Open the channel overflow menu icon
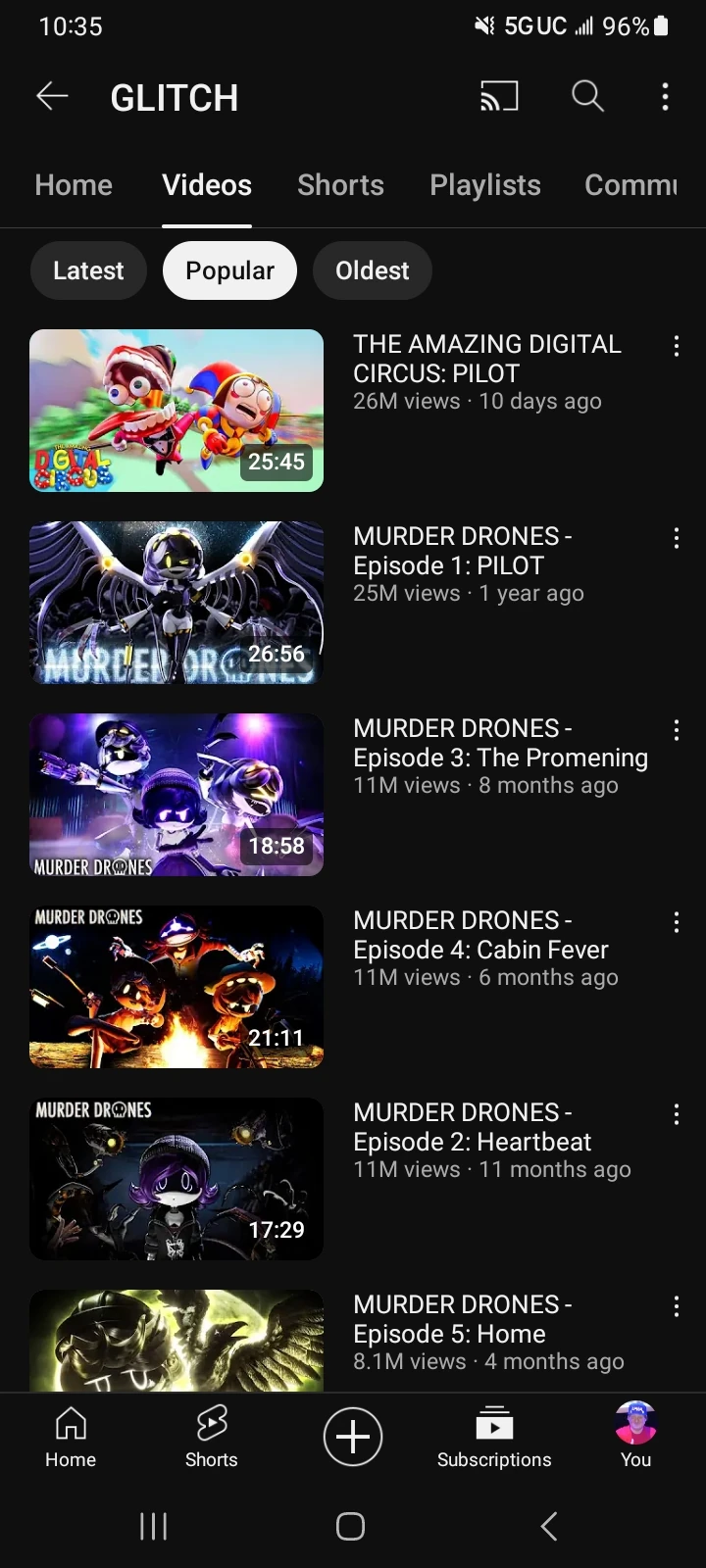Viewport: 706px width, 1568px height. [665, 96]
